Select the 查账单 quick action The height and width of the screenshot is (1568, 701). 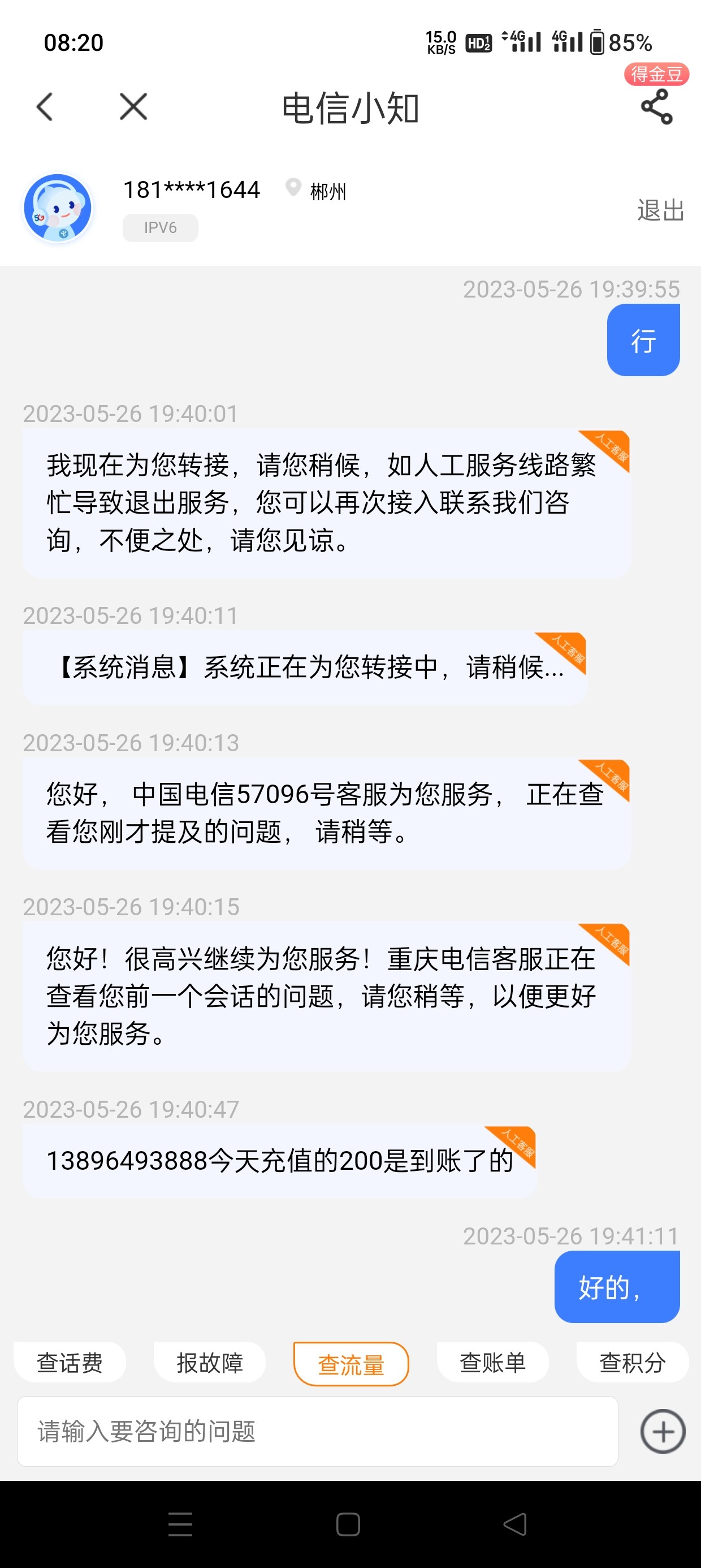coord(492,1363)
